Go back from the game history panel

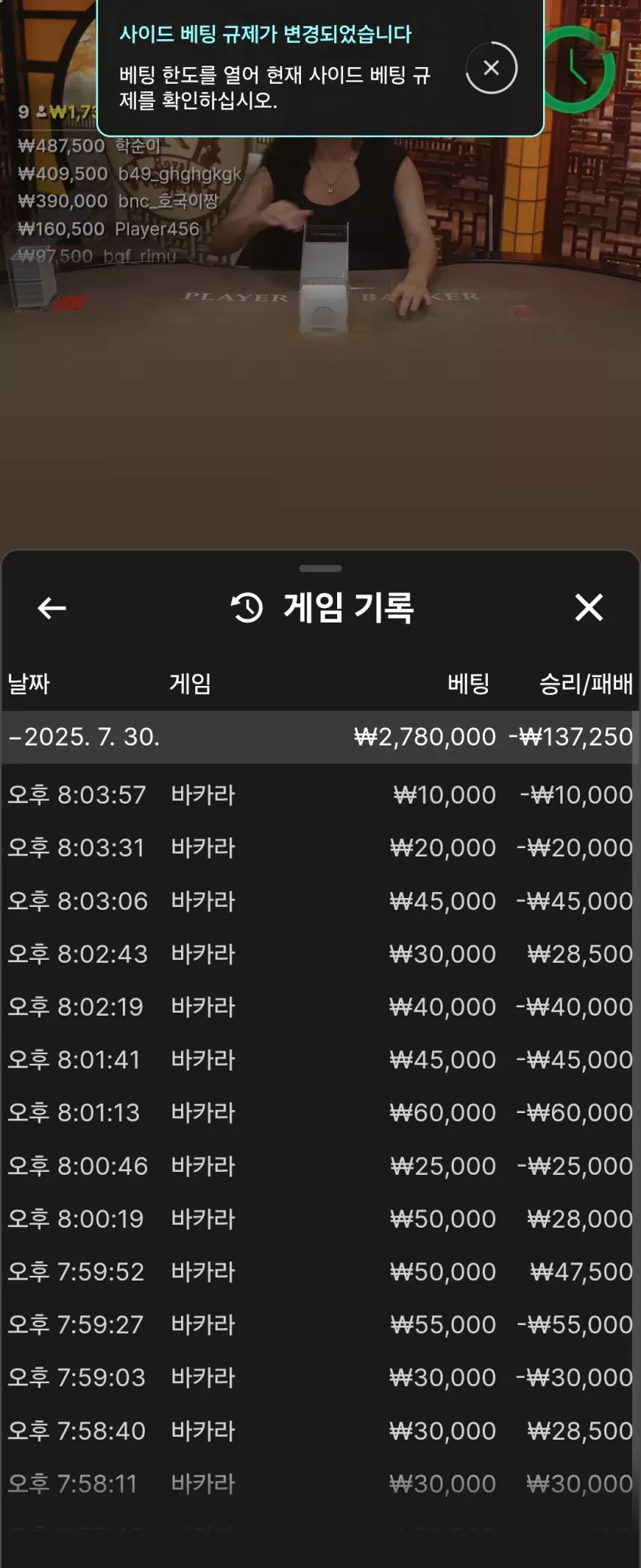tap(52, 607)
